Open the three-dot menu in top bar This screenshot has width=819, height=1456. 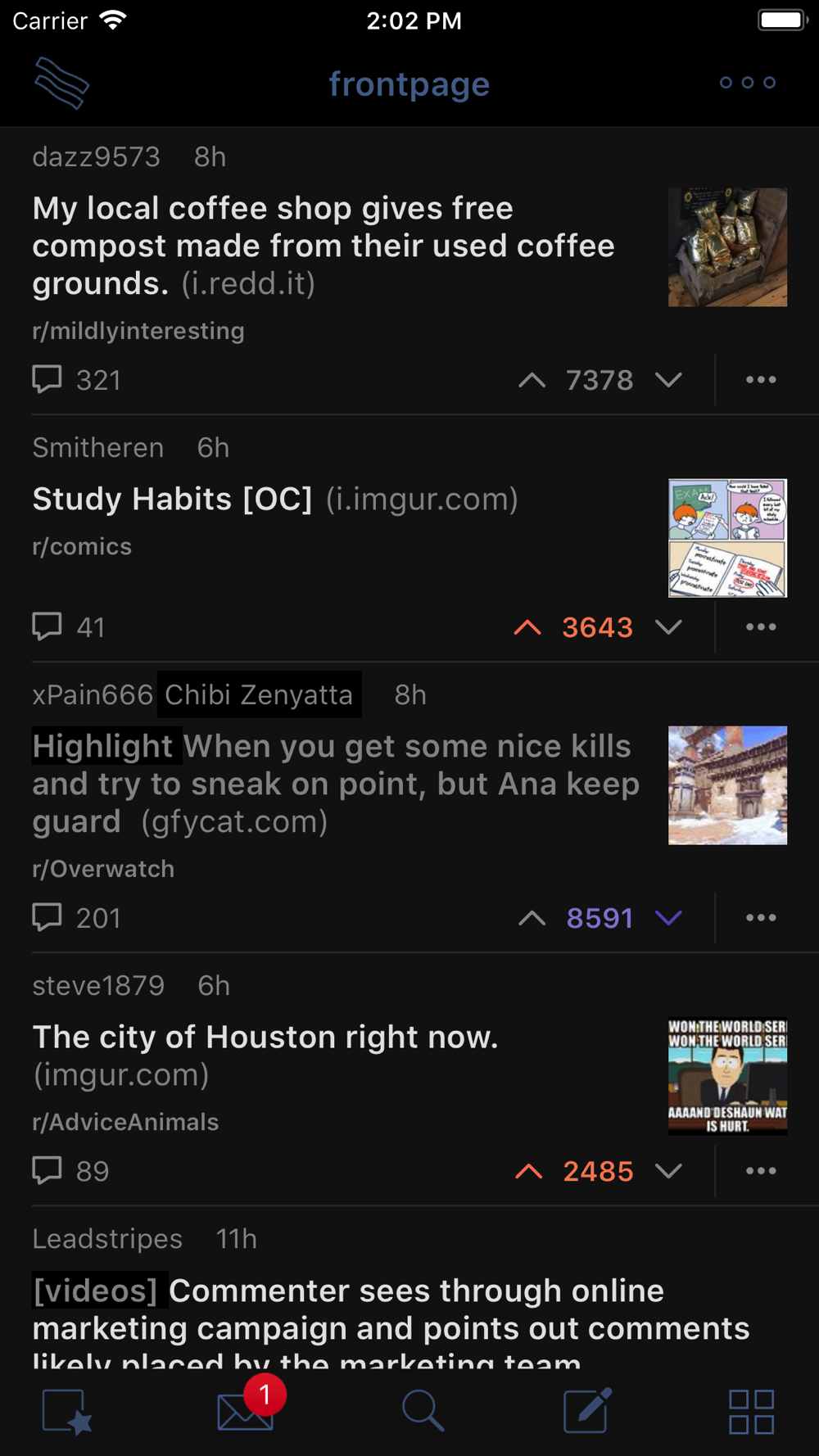pos(747,83)
